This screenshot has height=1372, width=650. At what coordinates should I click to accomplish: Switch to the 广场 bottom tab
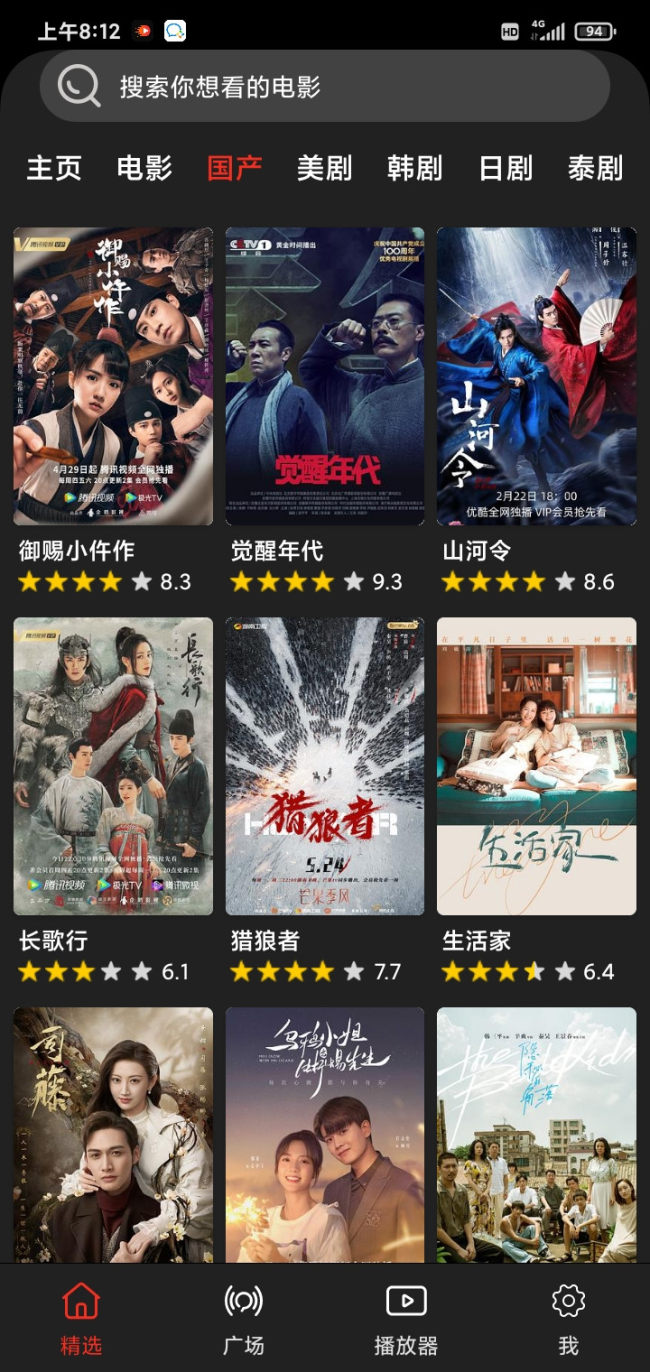click(243, 1318)
